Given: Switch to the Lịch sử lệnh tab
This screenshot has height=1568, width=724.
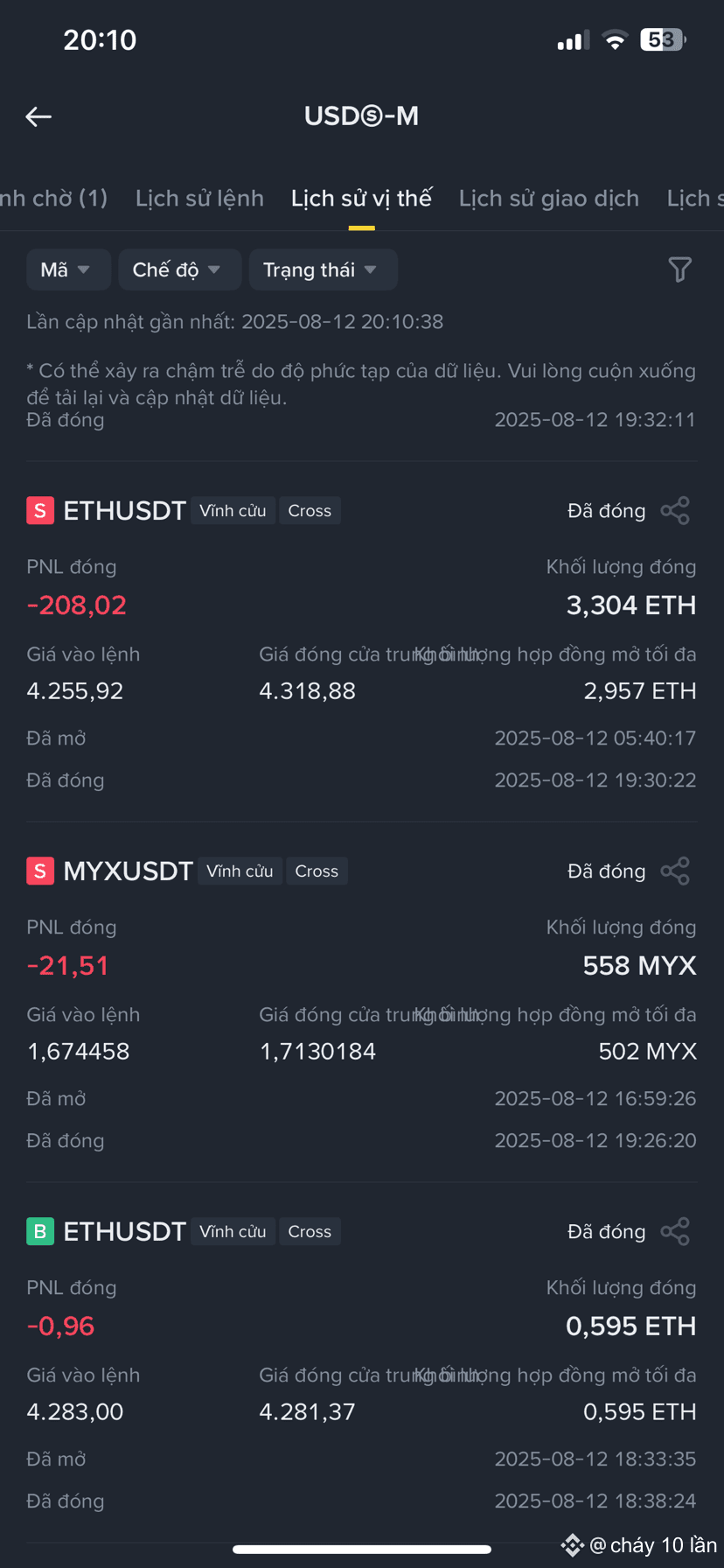Looking at the screenshot, I should click(x=199, y=199).
